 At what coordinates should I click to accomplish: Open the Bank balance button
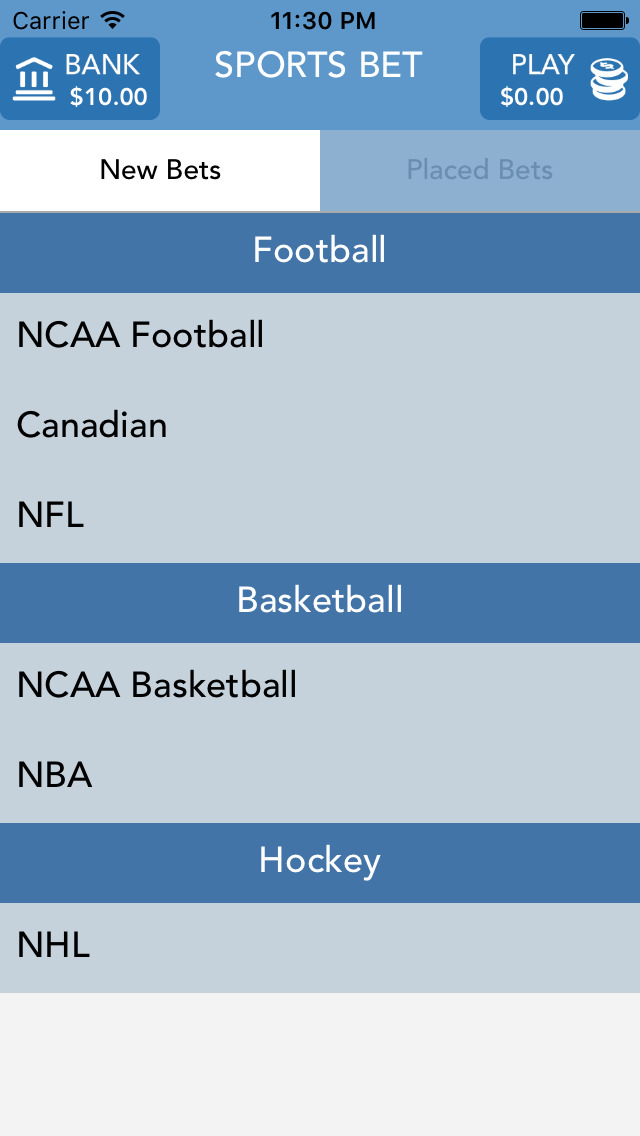tap(80, 79)
